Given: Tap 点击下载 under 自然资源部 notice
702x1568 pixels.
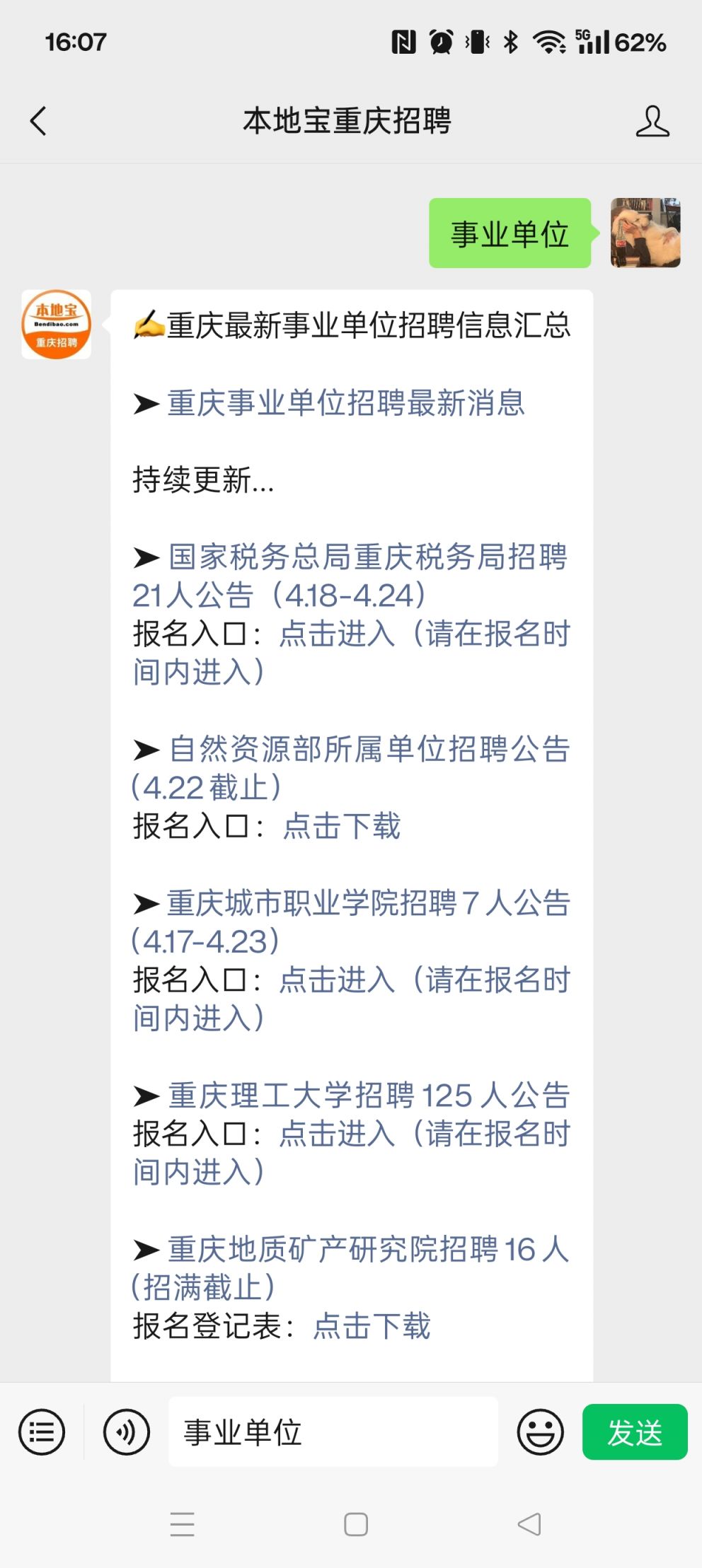Looking at the screenshot, I should tap(342, 825).
